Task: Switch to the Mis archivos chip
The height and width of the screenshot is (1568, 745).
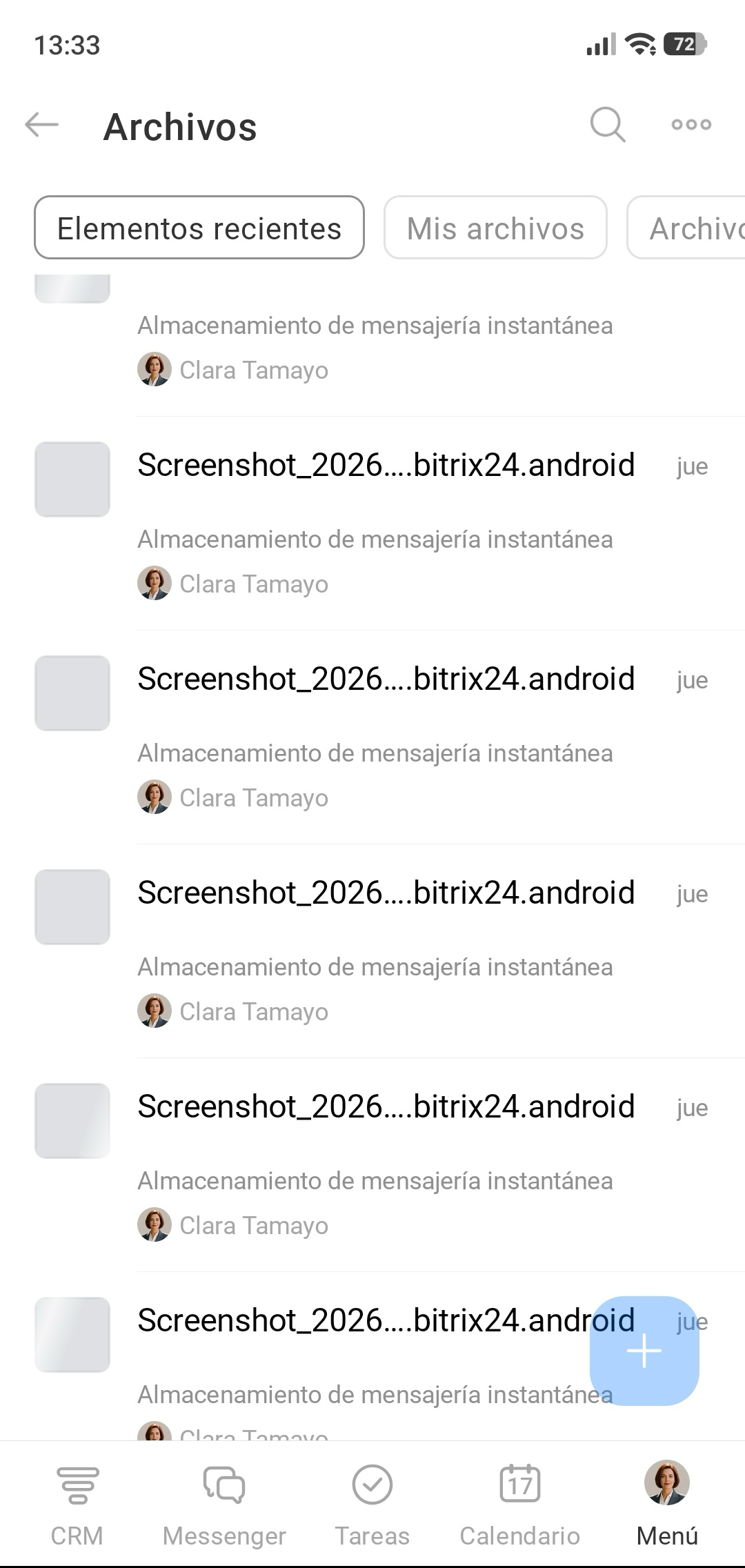Action: (495, 228)
